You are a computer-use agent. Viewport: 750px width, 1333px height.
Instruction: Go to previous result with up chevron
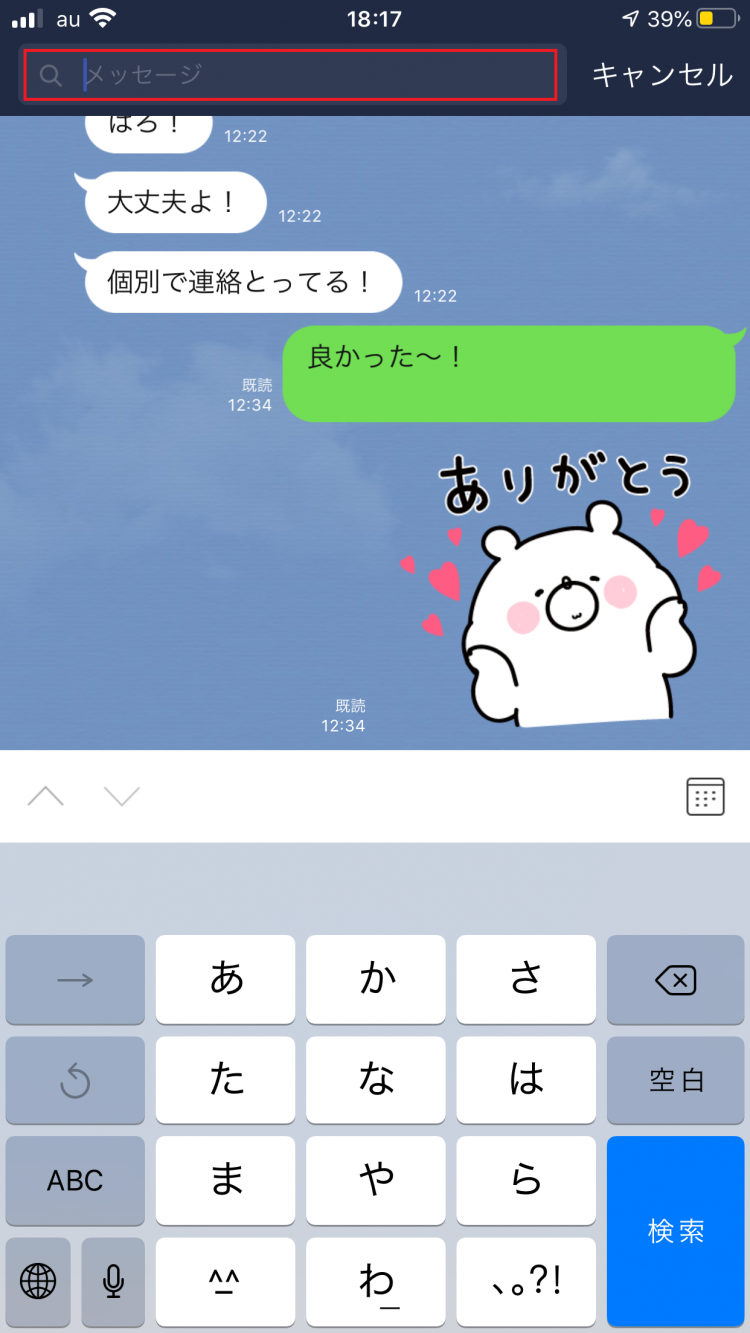coord(45,796)
